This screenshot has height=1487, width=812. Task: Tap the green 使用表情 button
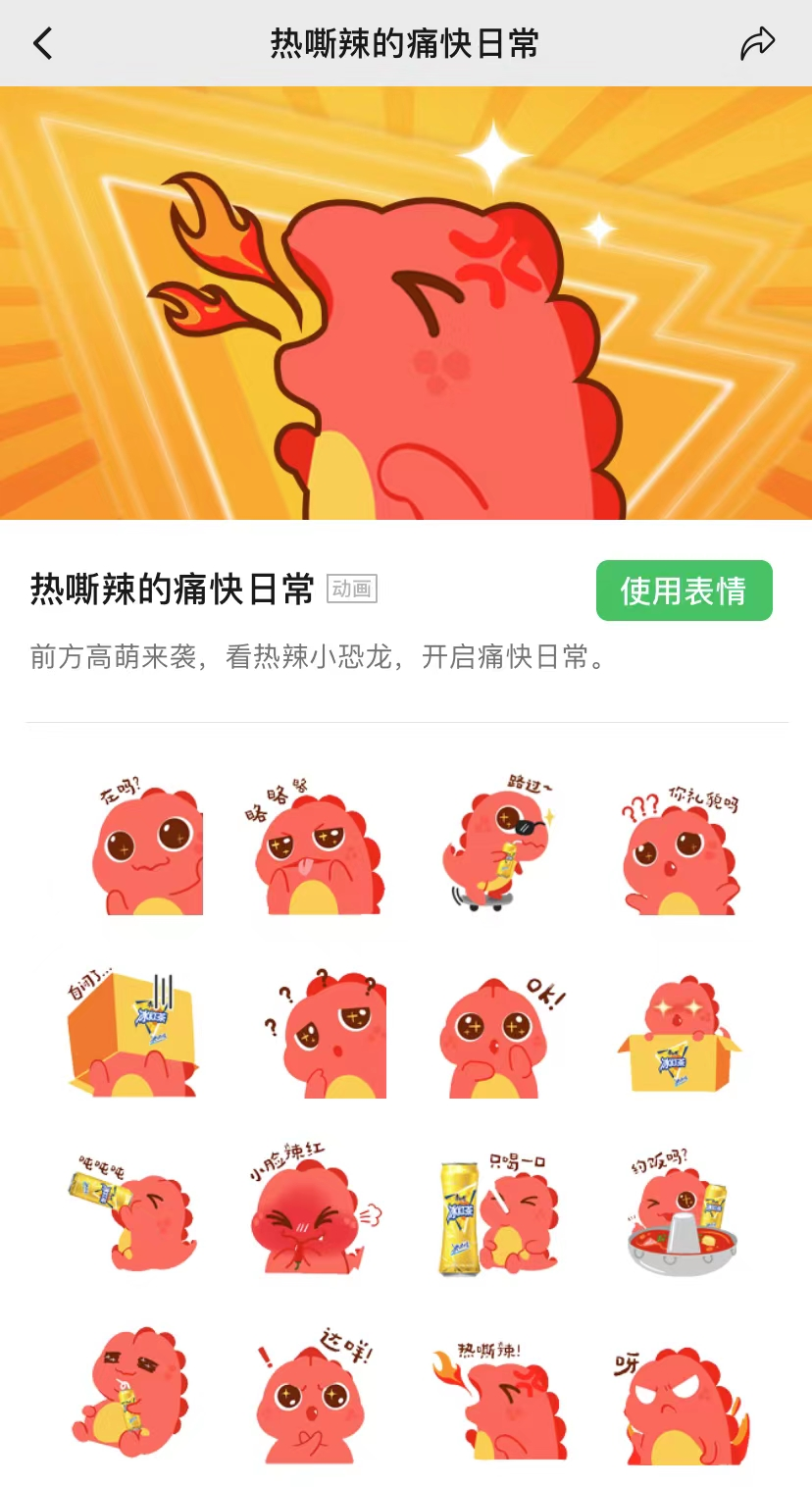[x=684, y=590]
